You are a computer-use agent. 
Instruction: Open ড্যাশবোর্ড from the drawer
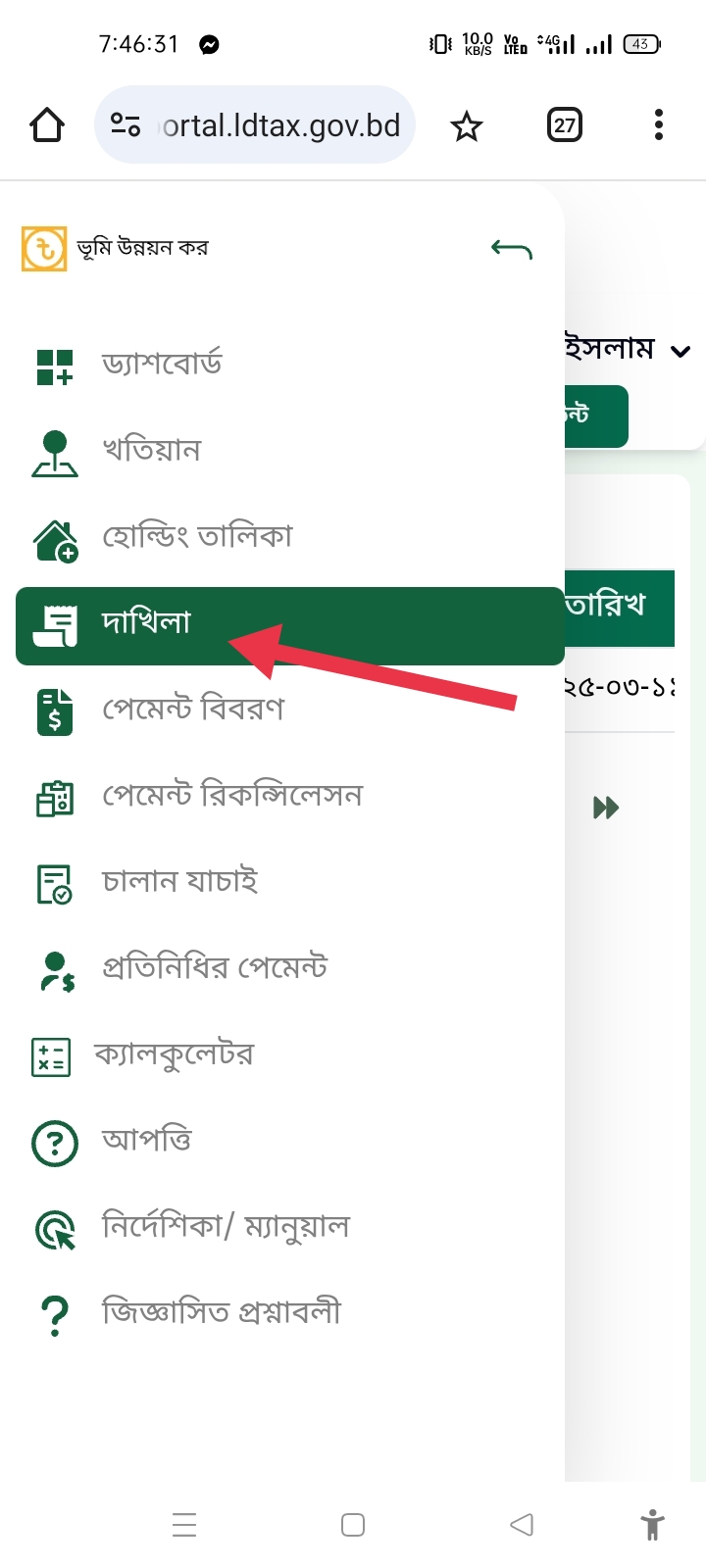(162, 365)
